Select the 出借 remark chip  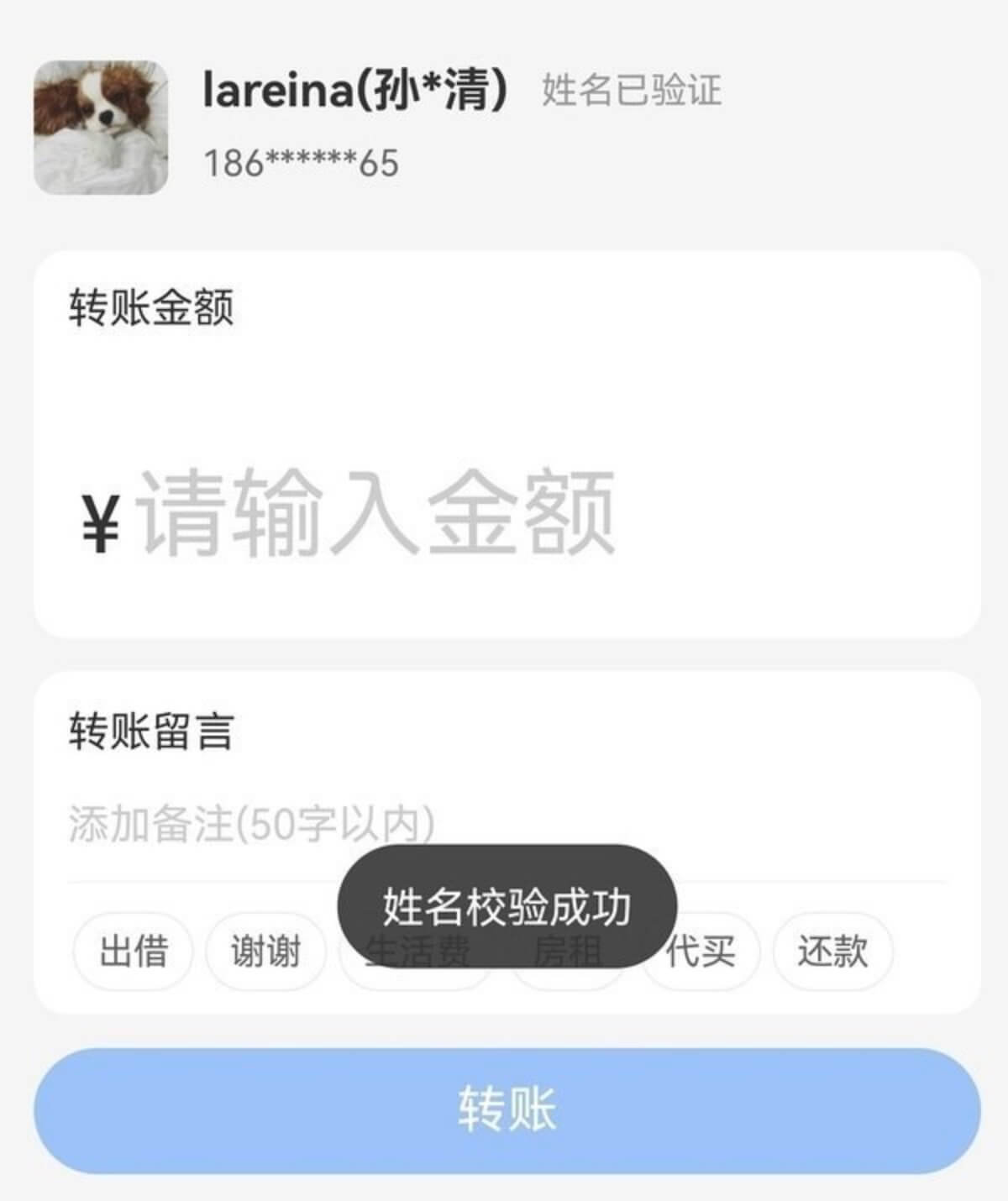[x=134, y=952]
